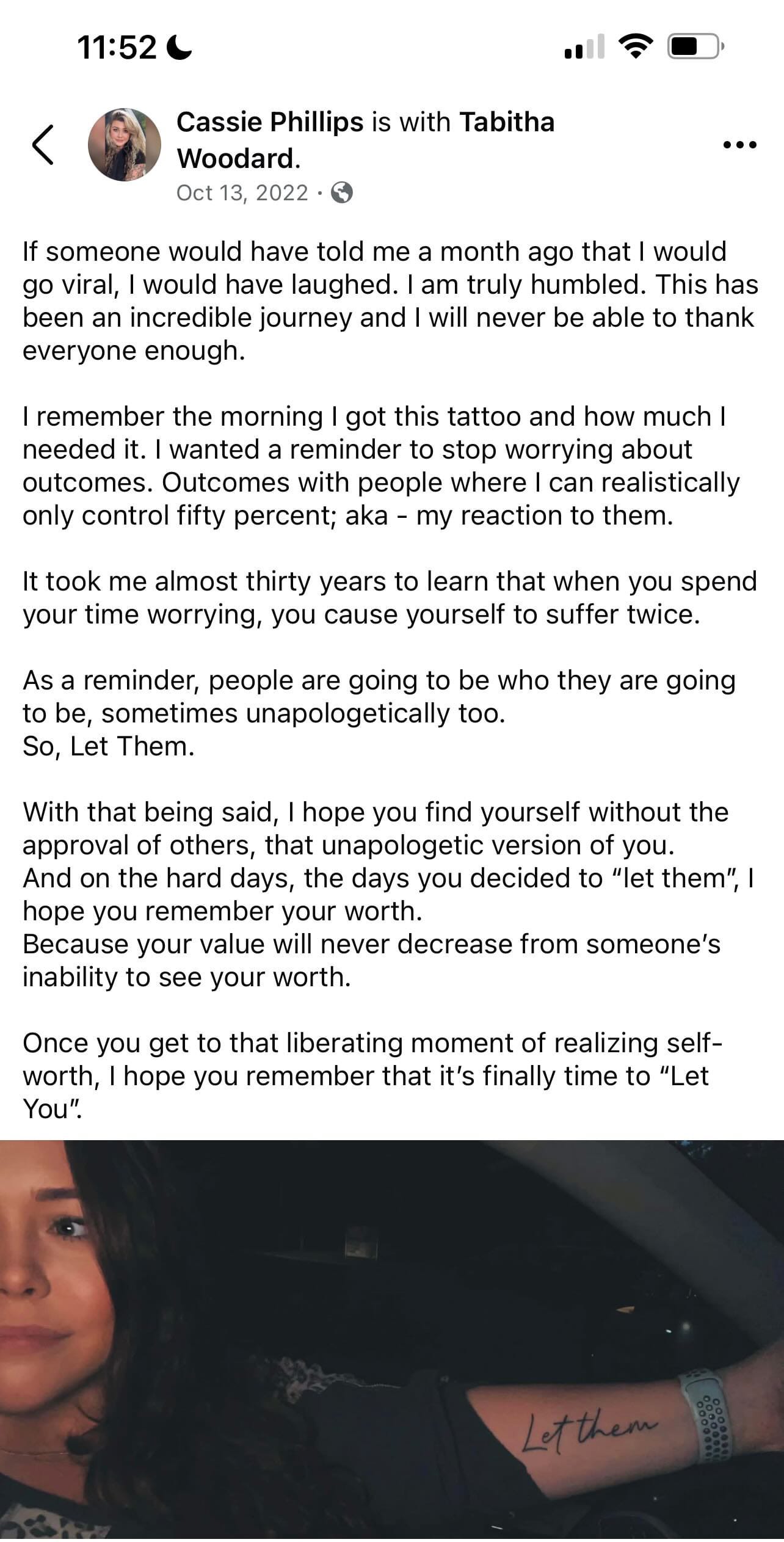Open the poster's profile picture
Image resolution: width=784 pixels, height=1542 pixels.
[125, 145]
